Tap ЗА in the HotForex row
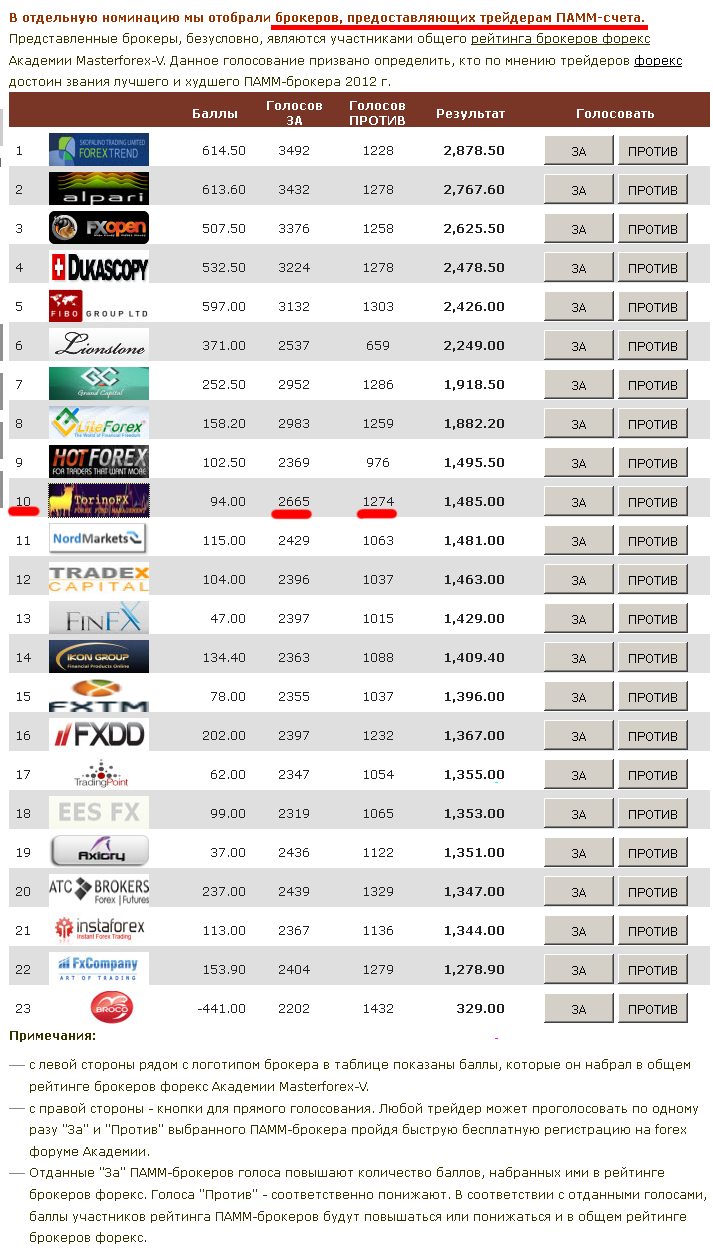This screenshot has height=1256, width=713. click(x=578, y=463)
